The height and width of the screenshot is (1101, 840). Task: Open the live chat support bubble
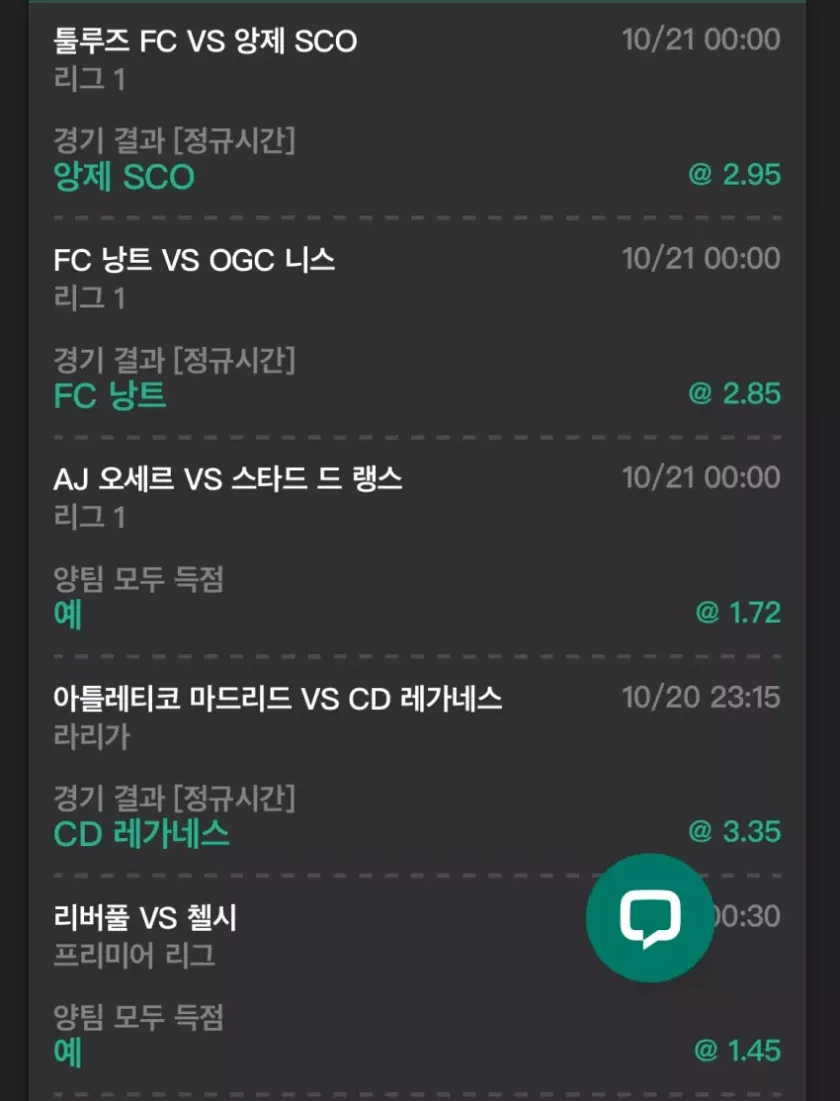pyautogui.click(x=650, y=917)
